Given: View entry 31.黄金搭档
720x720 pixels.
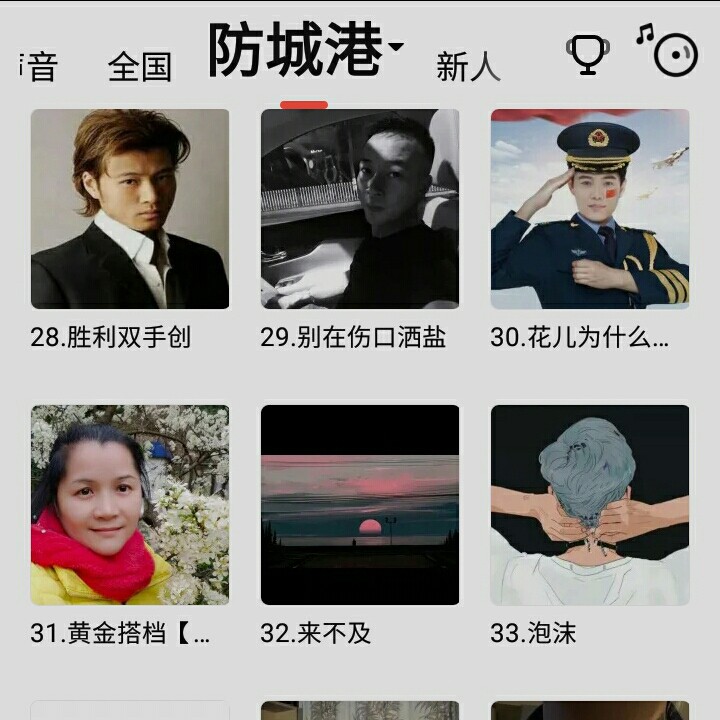Looking at the screenshot, I should [x=130, y=505].
